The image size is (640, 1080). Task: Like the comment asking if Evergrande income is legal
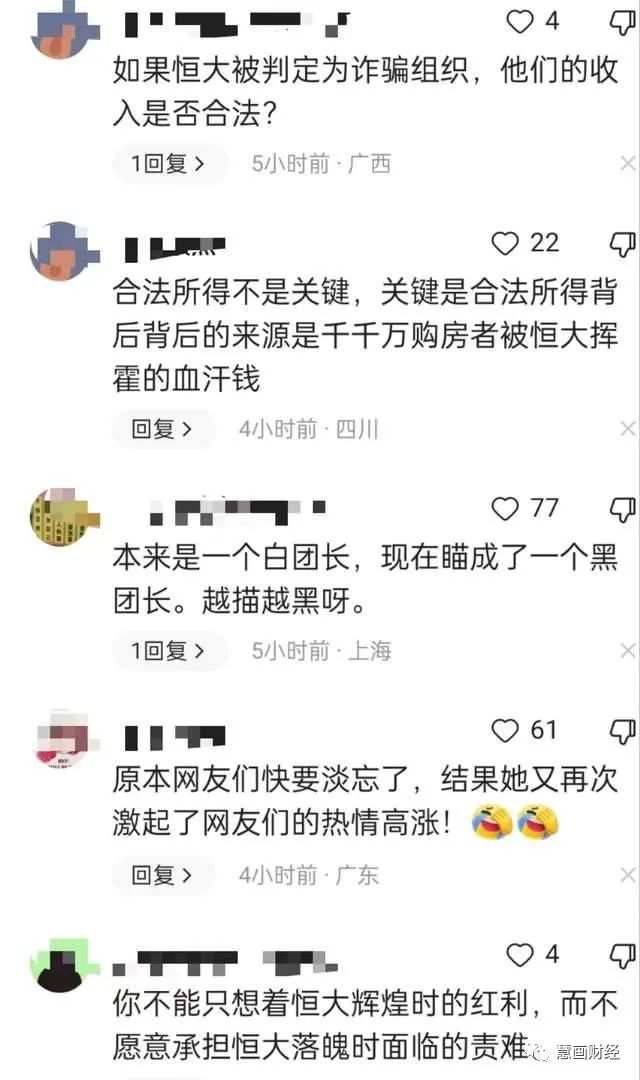520,21
